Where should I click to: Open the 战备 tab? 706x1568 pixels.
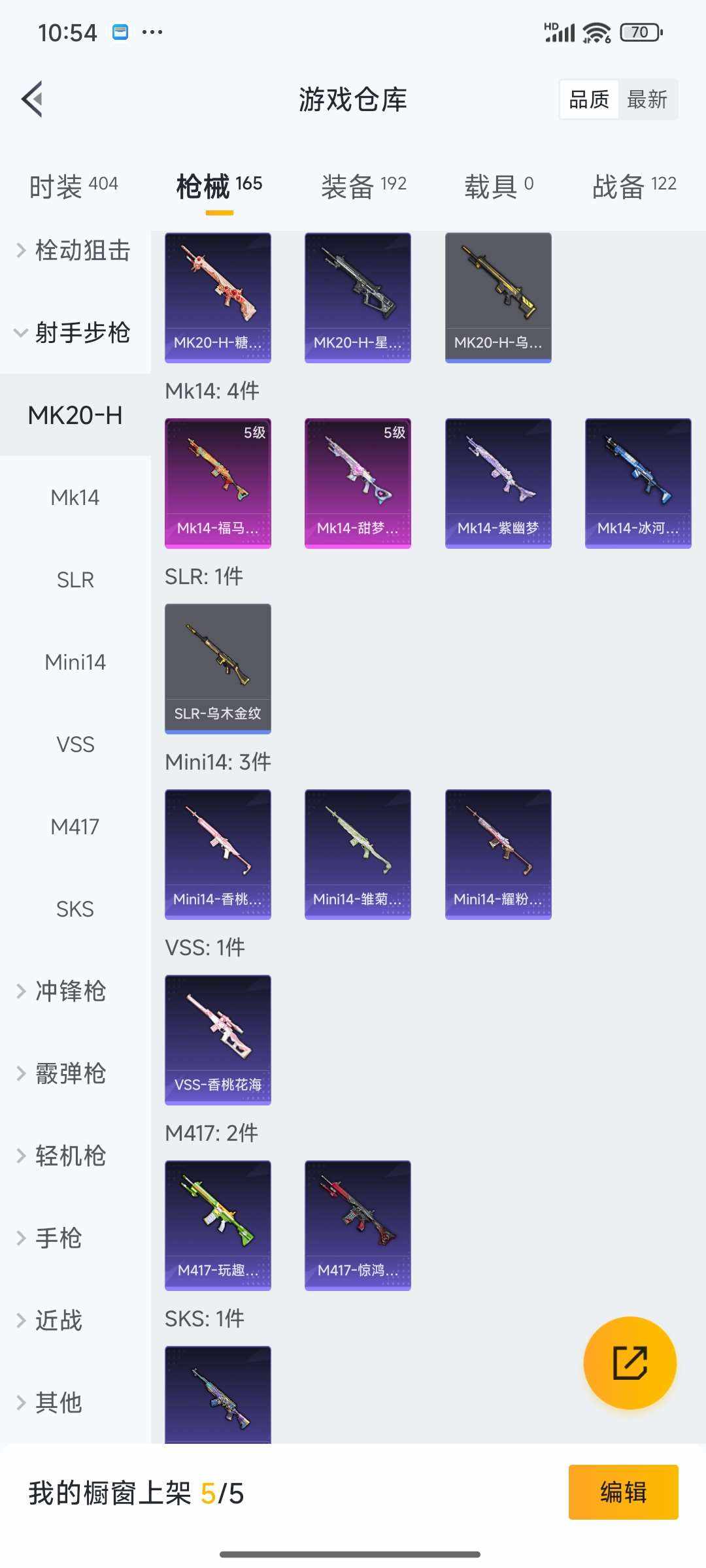[x=634, y=186]
